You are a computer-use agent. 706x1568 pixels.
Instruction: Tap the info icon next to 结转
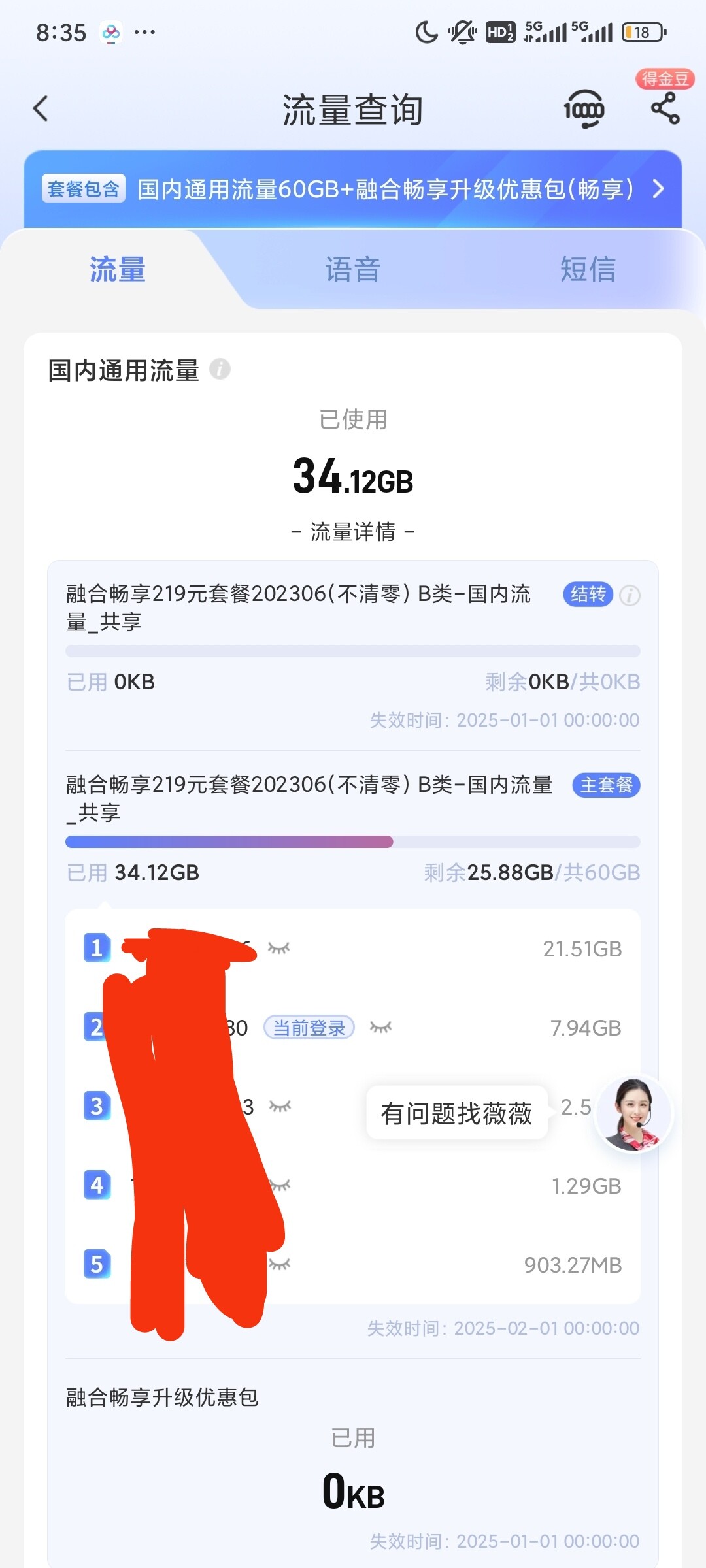(630, 595)
